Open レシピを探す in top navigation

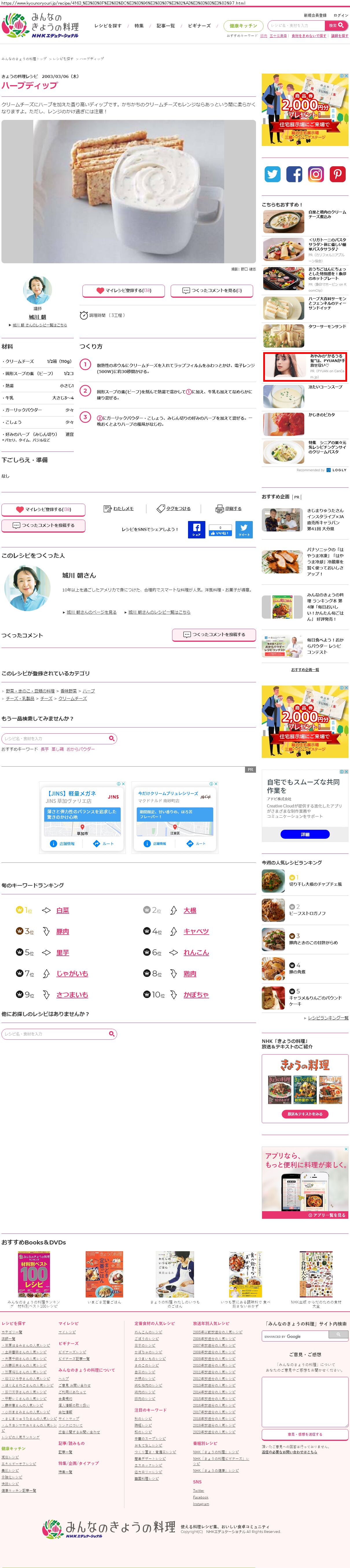(108, 25)
